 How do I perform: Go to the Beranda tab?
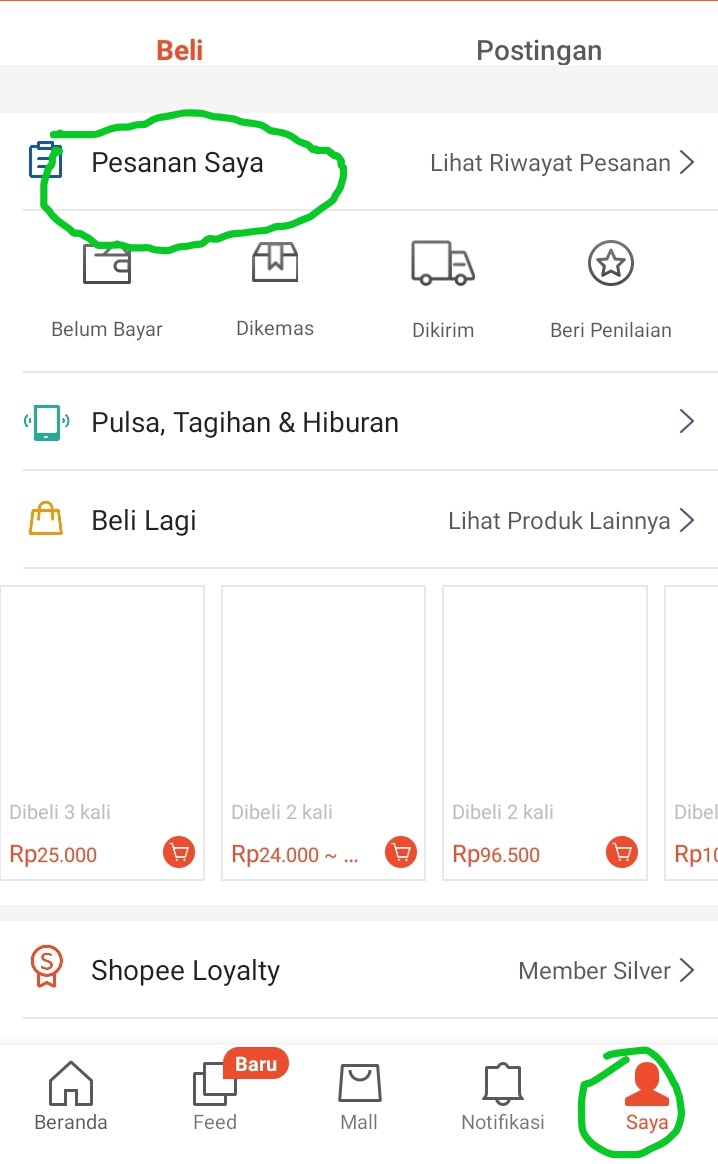70,1097
